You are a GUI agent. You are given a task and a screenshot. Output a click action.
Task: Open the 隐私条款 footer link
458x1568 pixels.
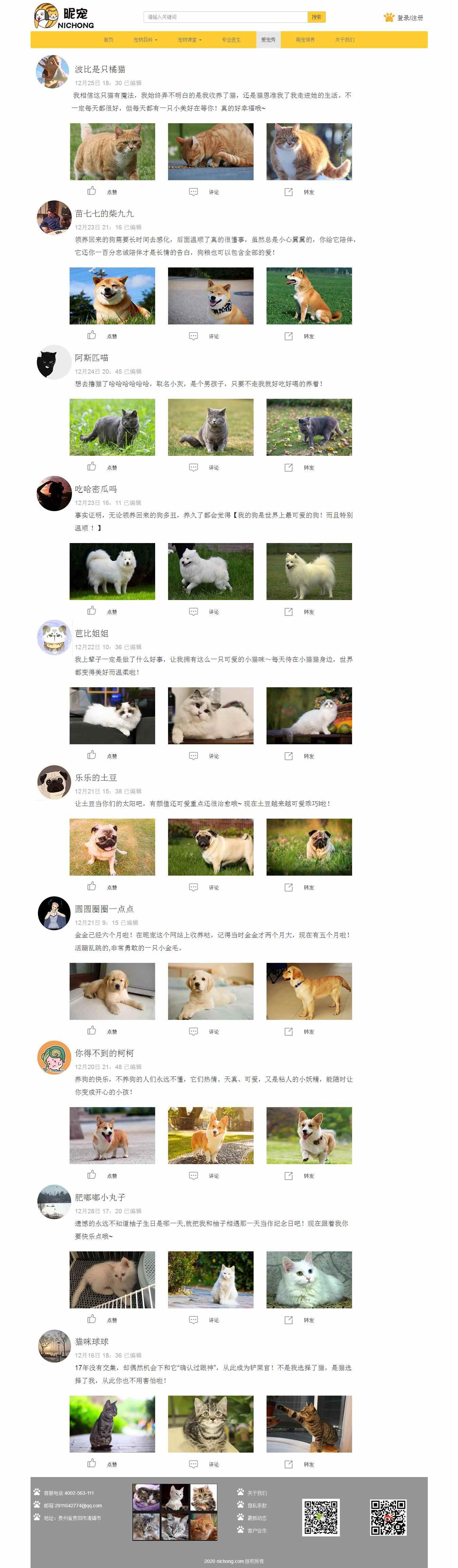[256, 1505]
